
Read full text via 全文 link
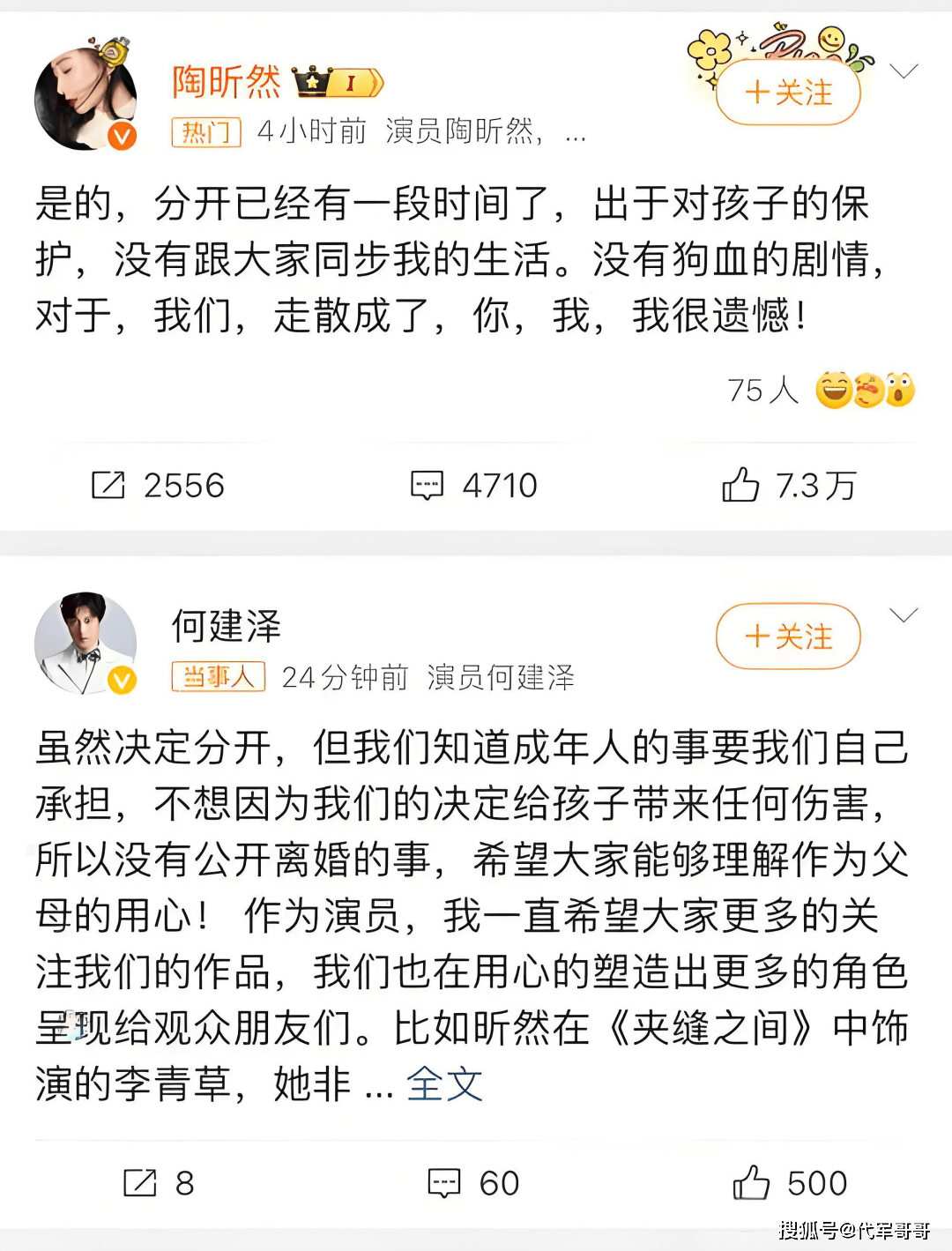click(444, 1084)
